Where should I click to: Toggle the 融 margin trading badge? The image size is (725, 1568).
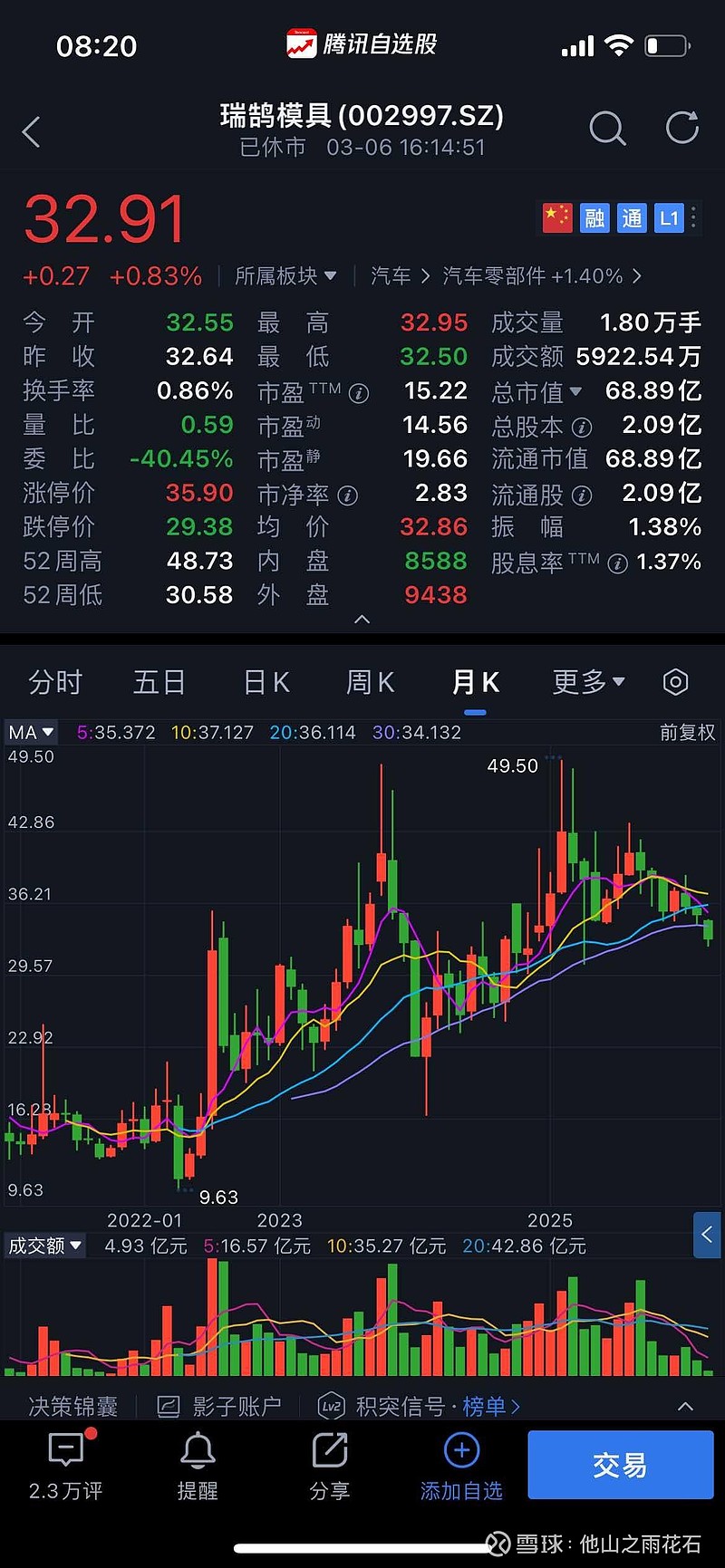tap(594, 218)
